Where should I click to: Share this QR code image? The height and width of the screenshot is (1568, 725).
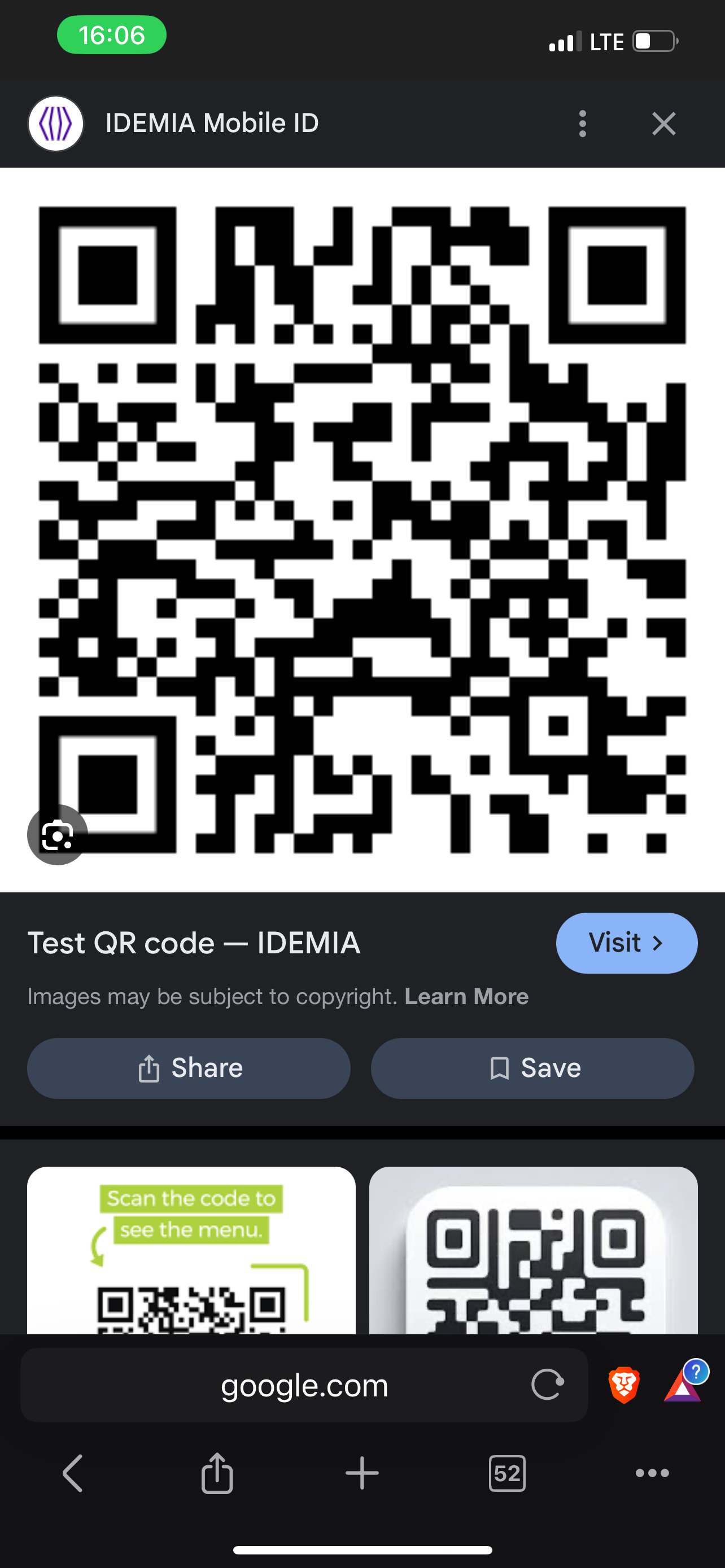(x=189, y=1068)
